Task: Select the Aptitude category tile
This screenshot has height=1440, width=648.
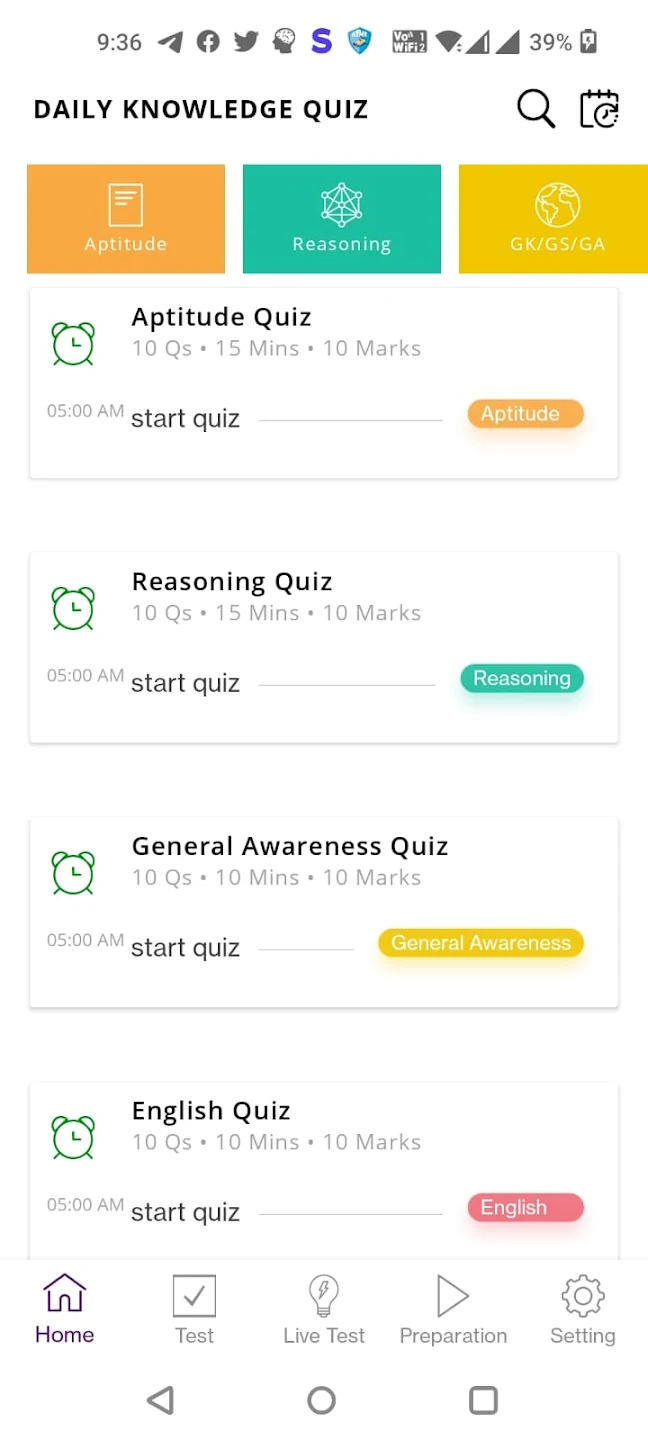Action: [126, 218]
